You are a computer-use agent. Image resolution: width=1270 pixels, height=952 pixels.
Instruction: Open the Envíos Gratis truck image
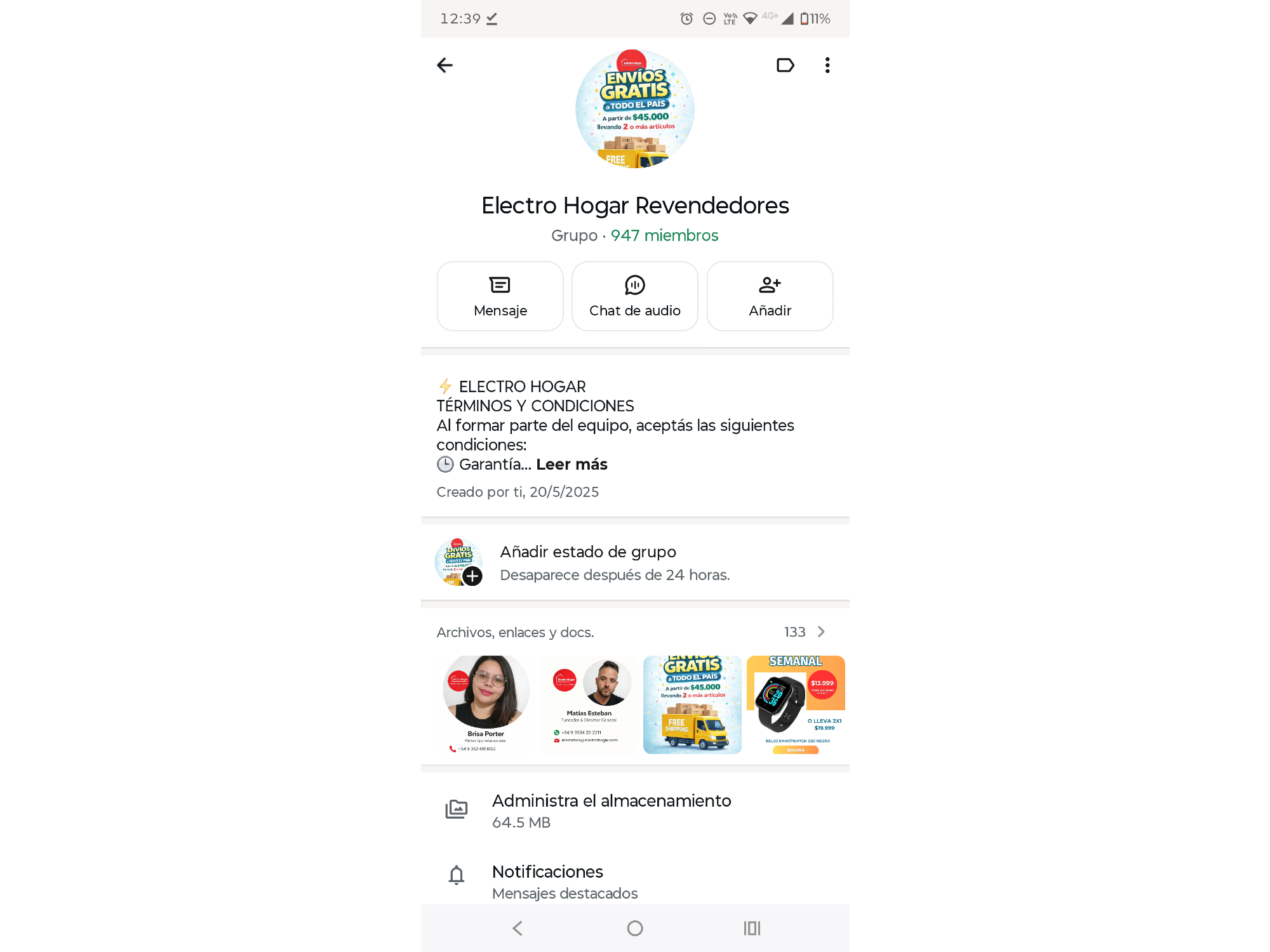click(x=692, y=704)
